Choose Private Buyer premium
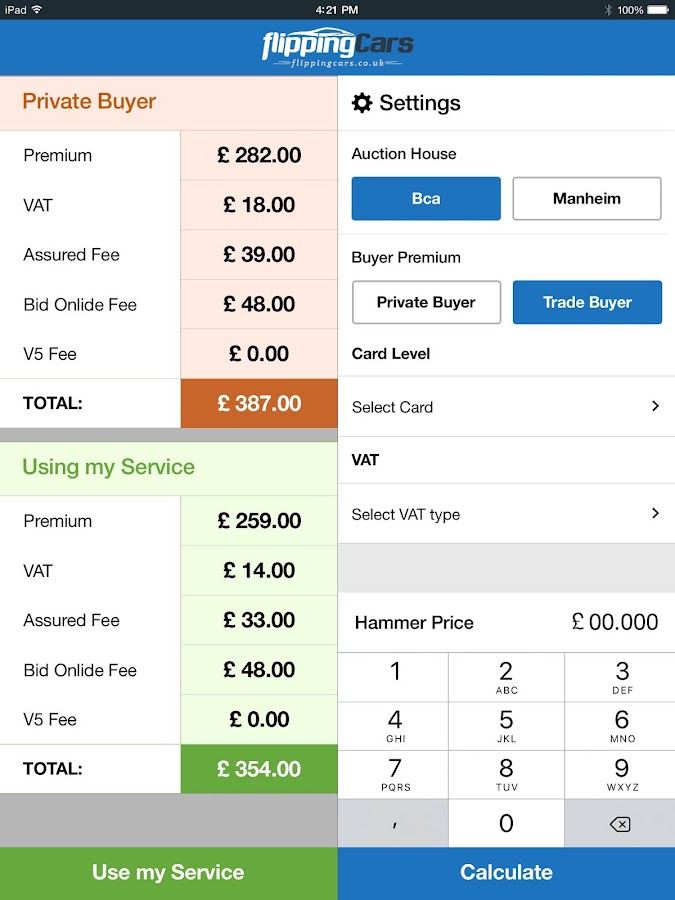Image resolution: width=675 pixels, height=900 pixels. click(426, 302)
